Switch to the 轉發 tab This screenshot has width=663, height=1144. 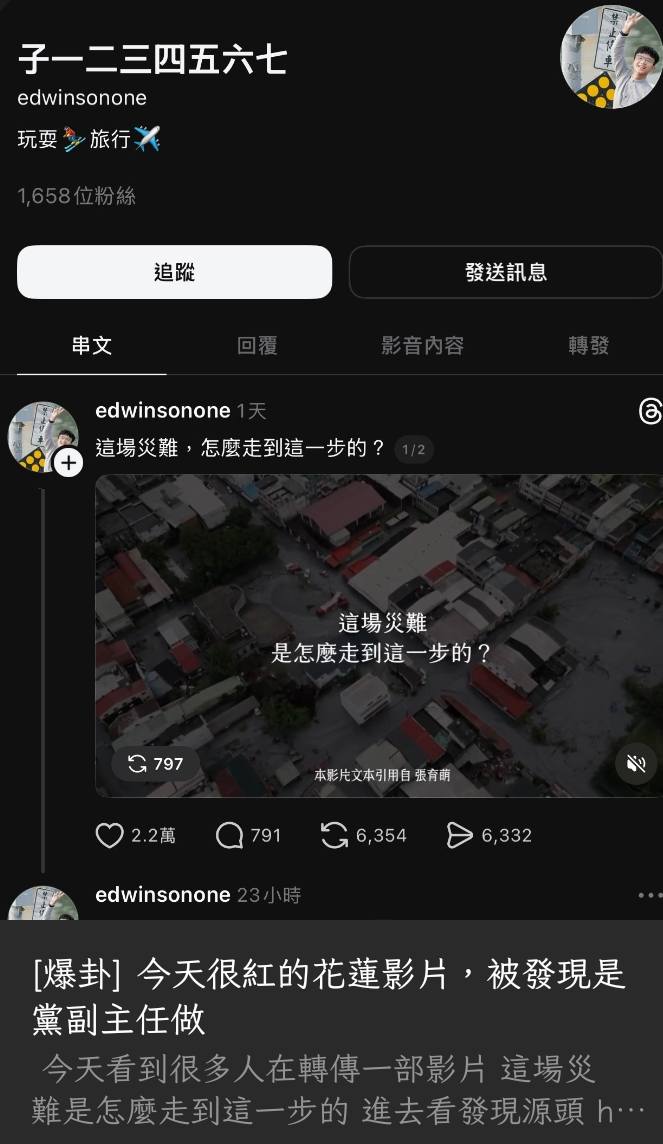[589, 346]
